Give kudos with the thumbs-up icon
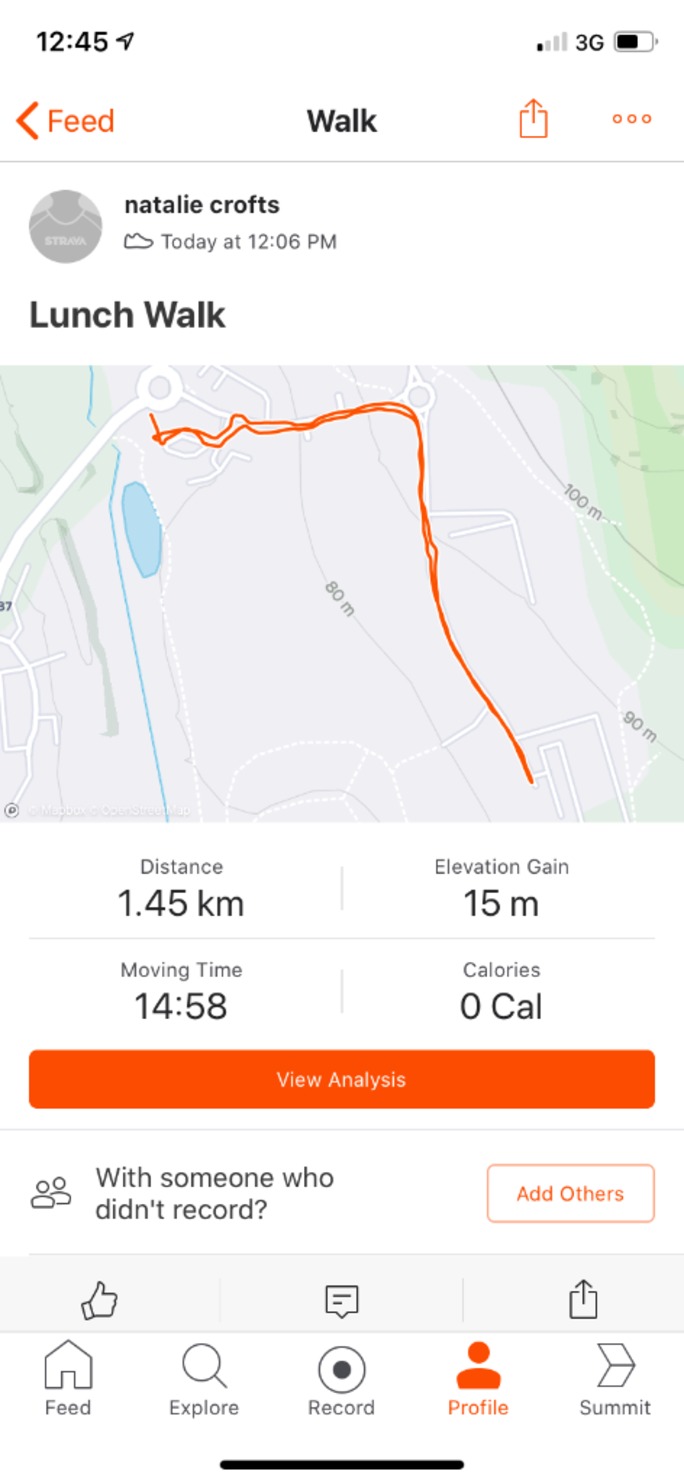 (99, 1300)
